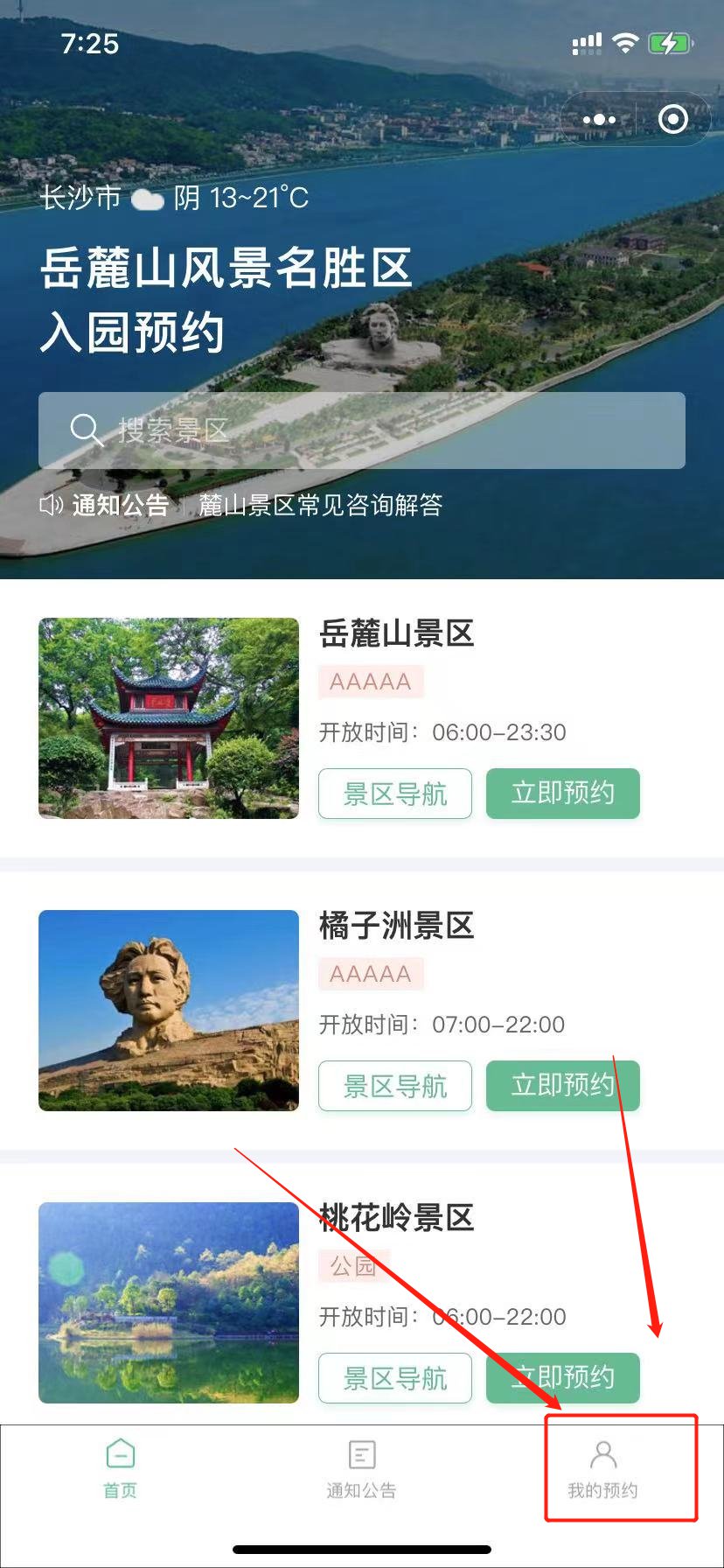Open 景区导航 for 橘子洲景区

click(395, 1086)
